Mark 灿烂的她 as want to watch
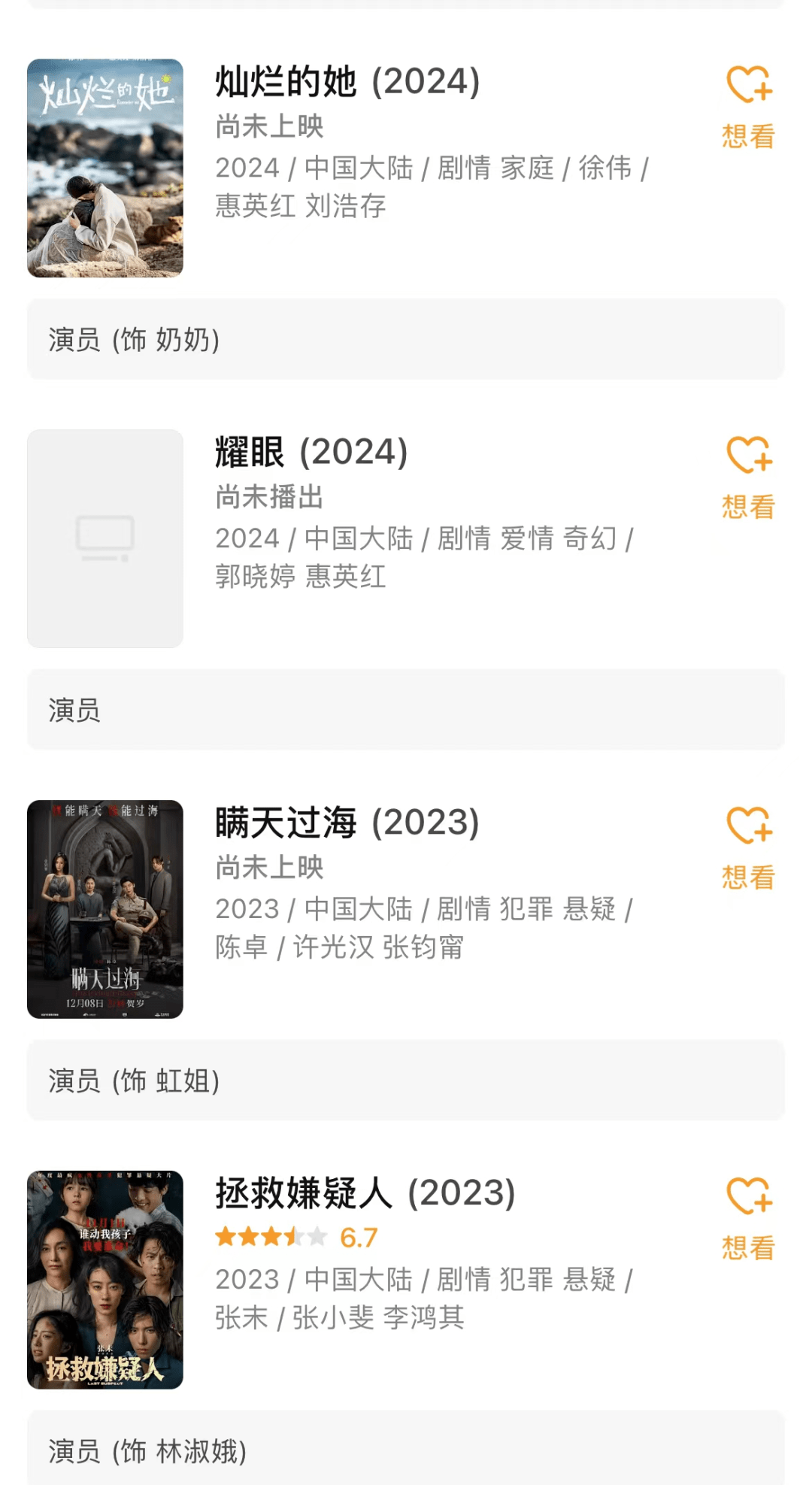The image size is (812, 1485). [x=748, y=106]
